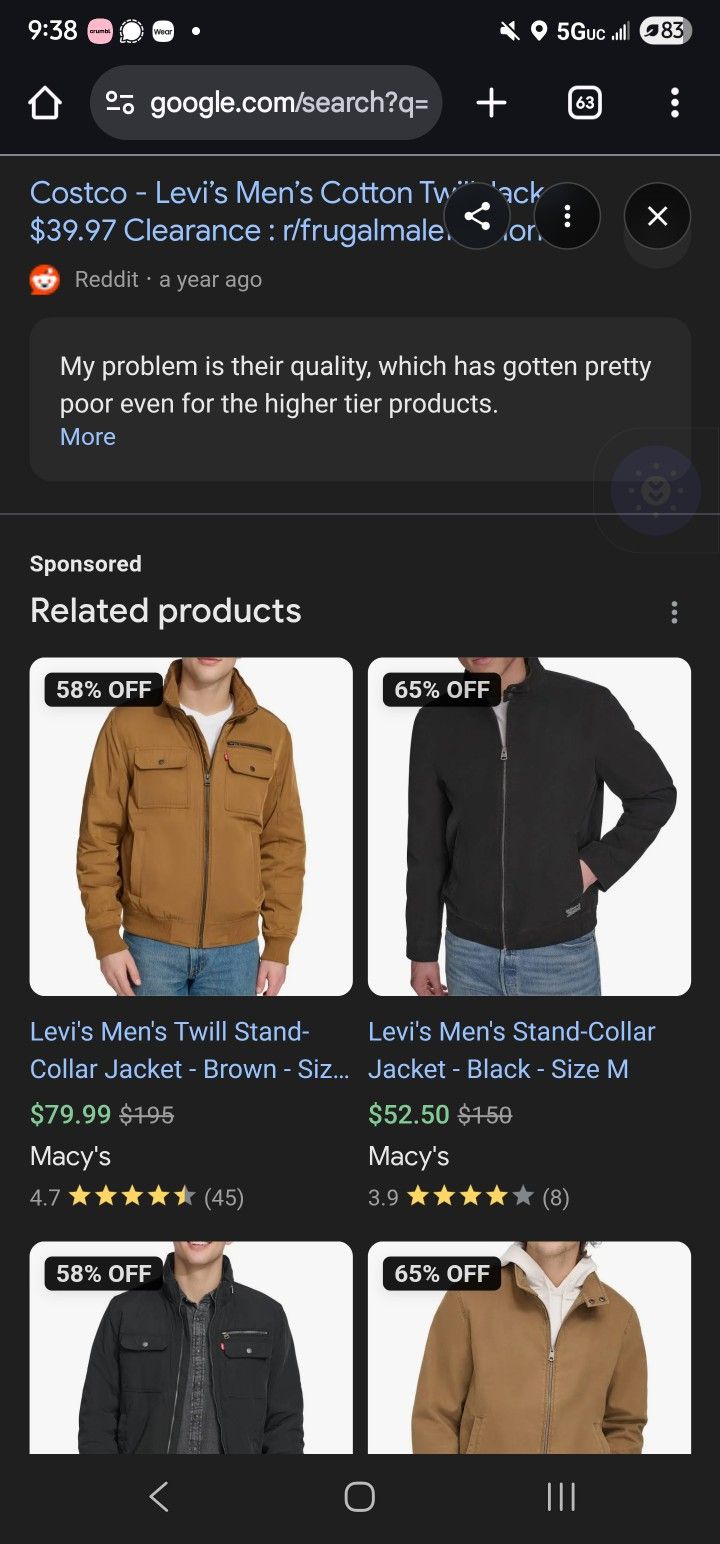Expand the Reddit quote with More

[87, 437]
